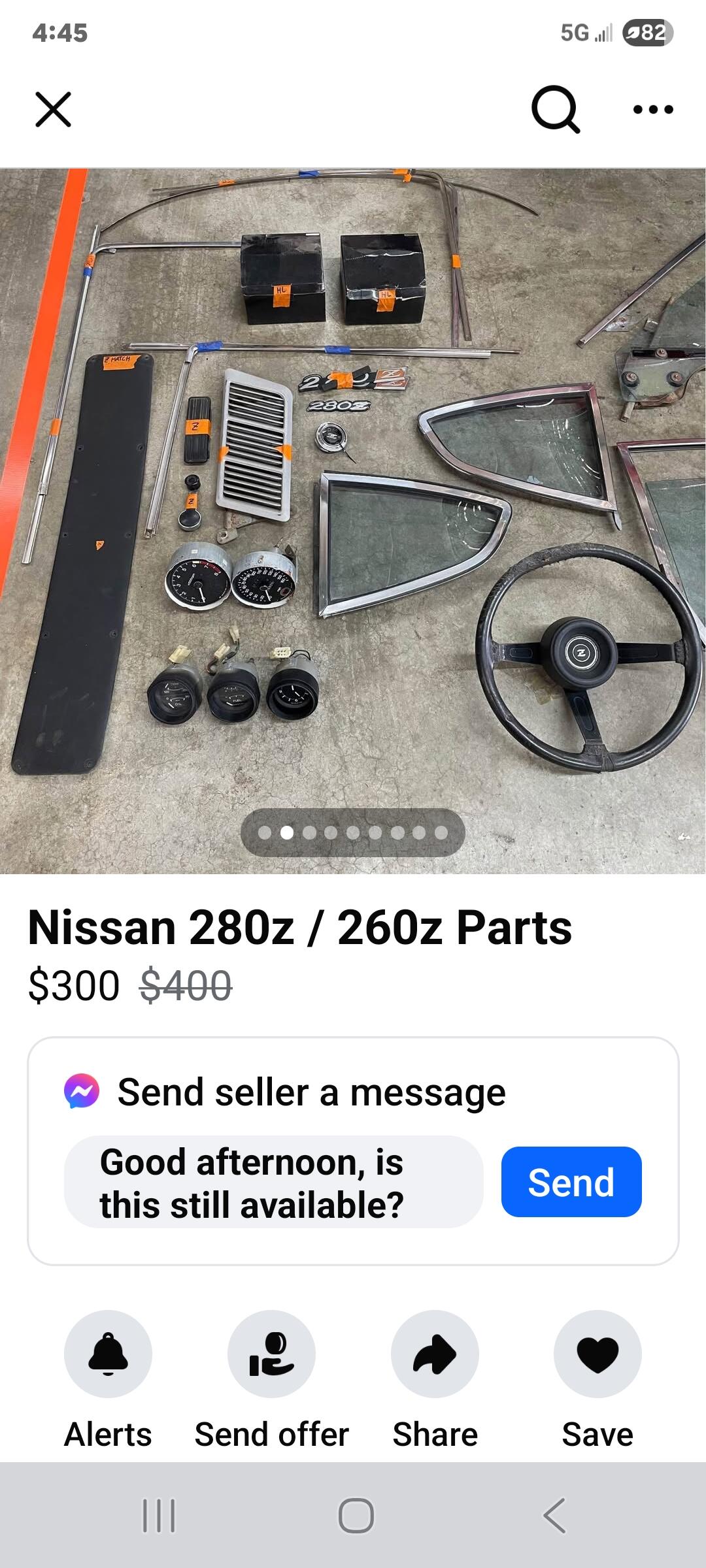
Task: Go back using the system back button
Action: pyautogui.click(x=554, y=1515)
